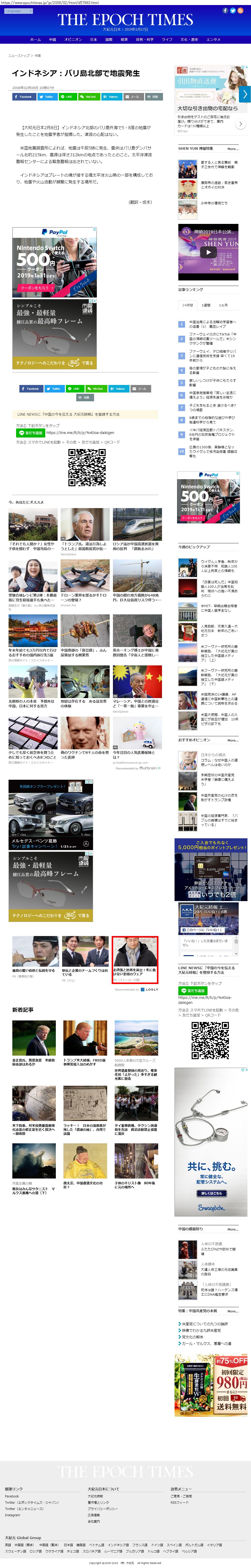Viewport: 251px width, 1568px height.
Task: Open the 中国 navigation tab
Action: [52, 39]
